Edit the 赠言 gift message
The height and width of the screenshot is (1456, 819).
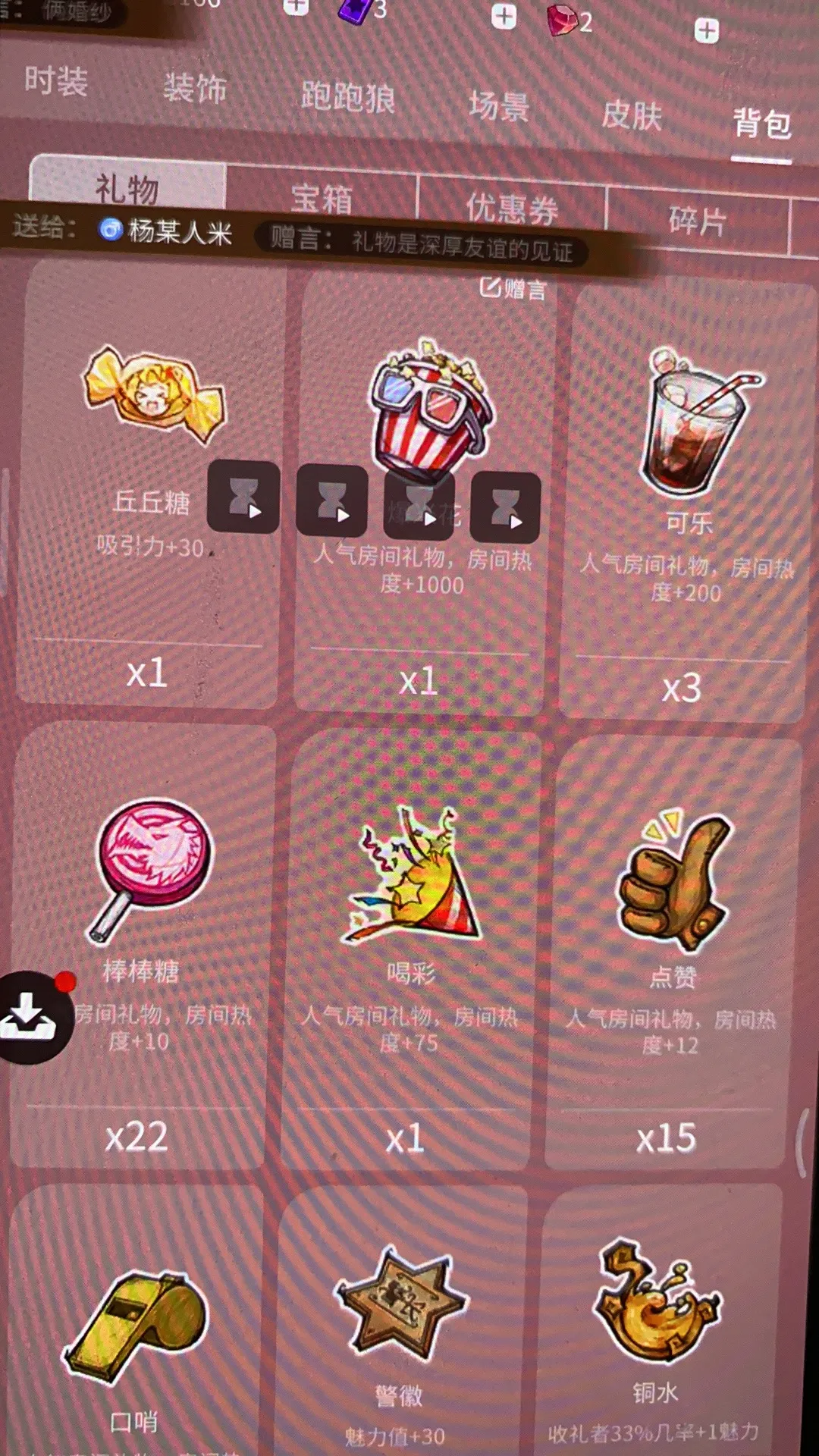(513, 288)
